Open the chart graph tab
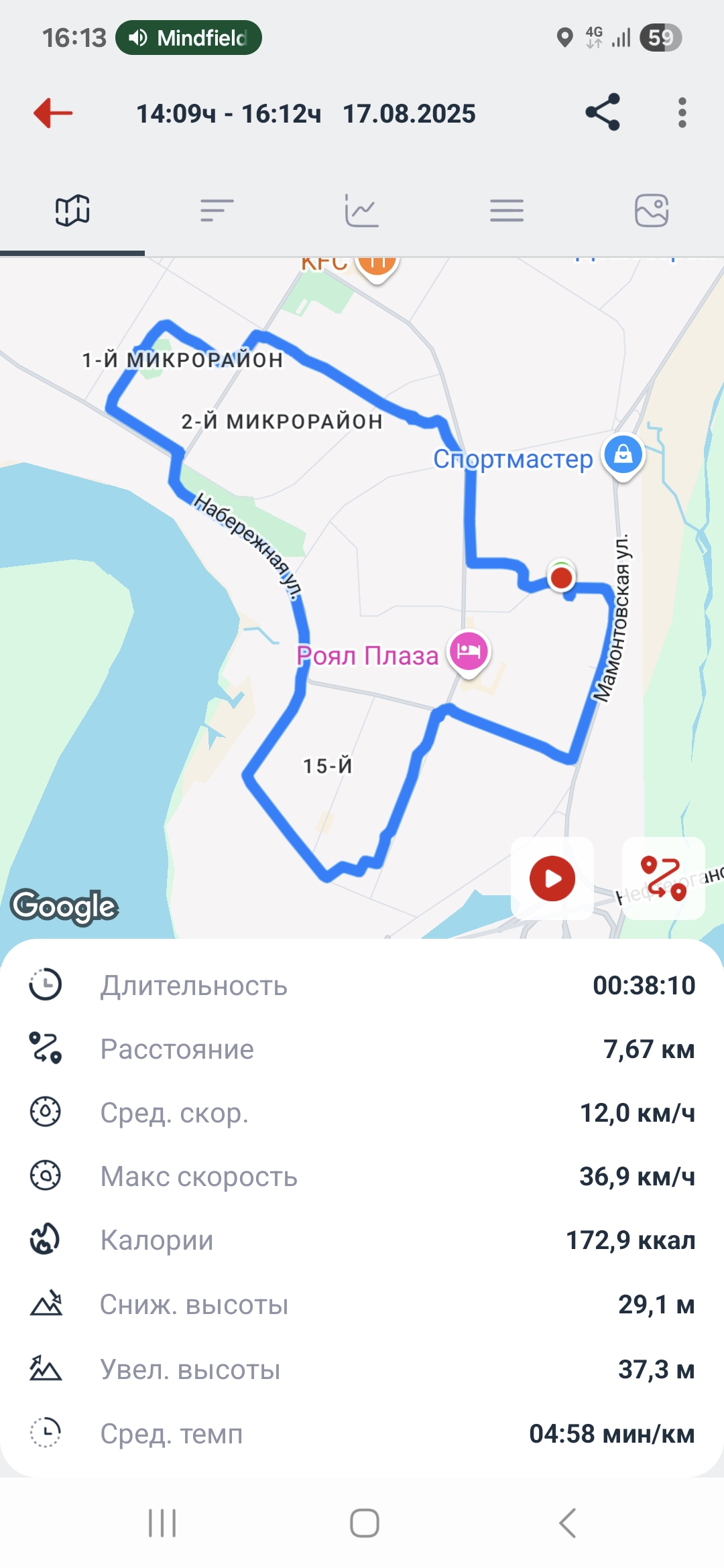This screenshot has height=1568, width=724. coord(361,210)
